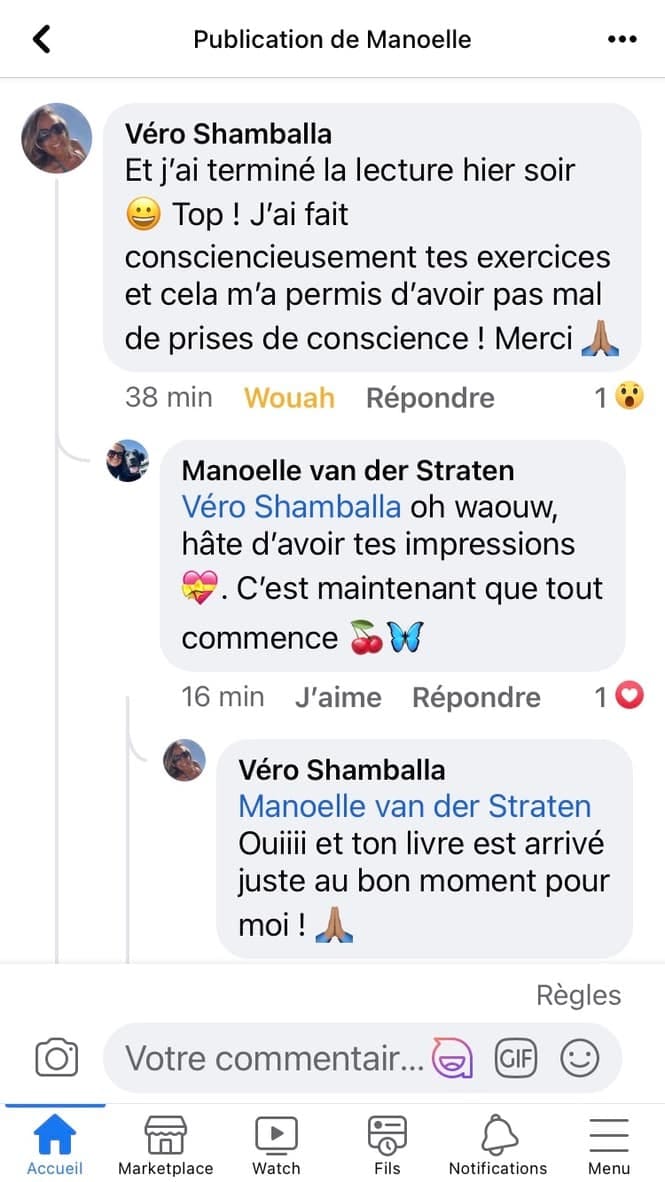Open the Notifications tab
The width and height of the screenshot is (665, 1182).
[x=498, y=1144]
